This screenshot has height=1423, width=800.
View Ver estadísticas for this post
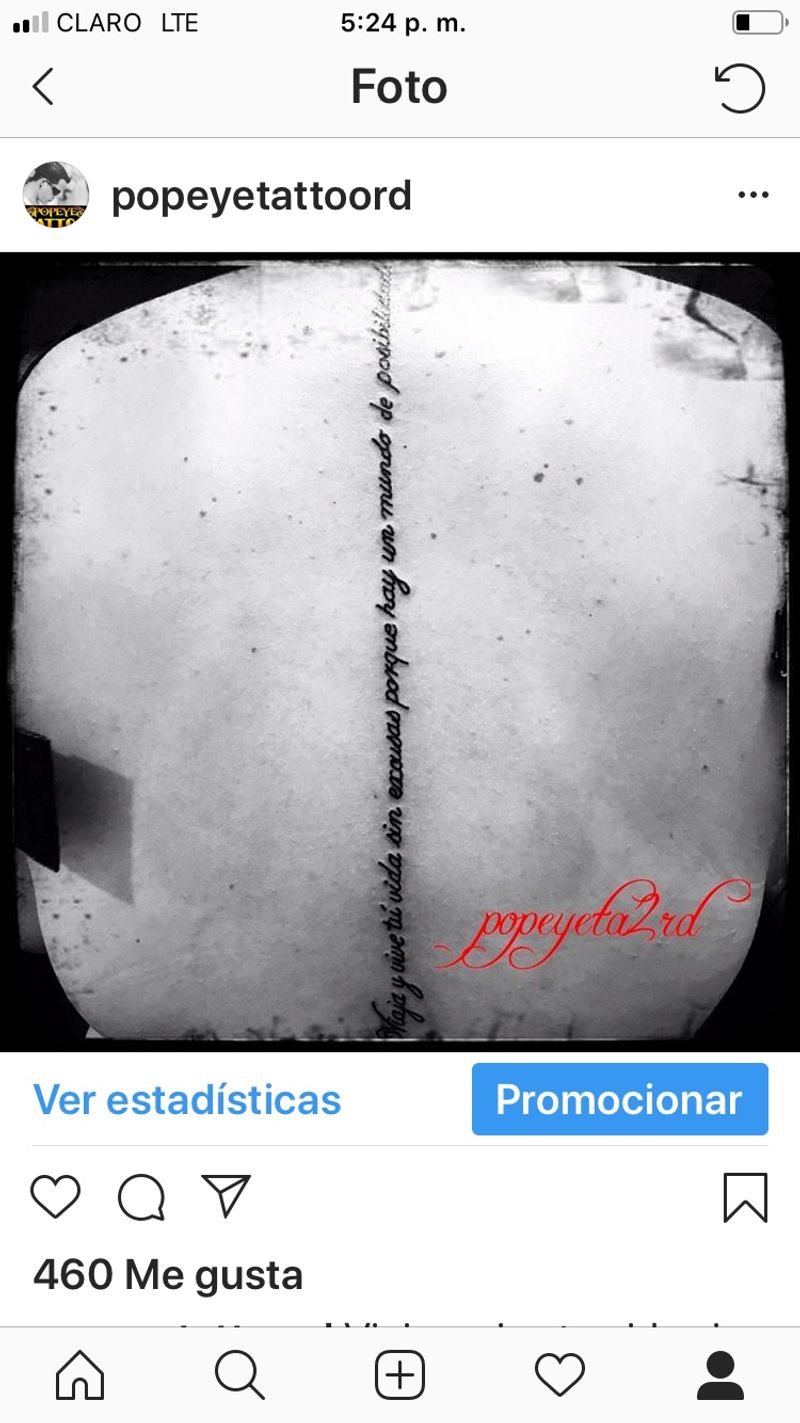(x=187, y=1100)
